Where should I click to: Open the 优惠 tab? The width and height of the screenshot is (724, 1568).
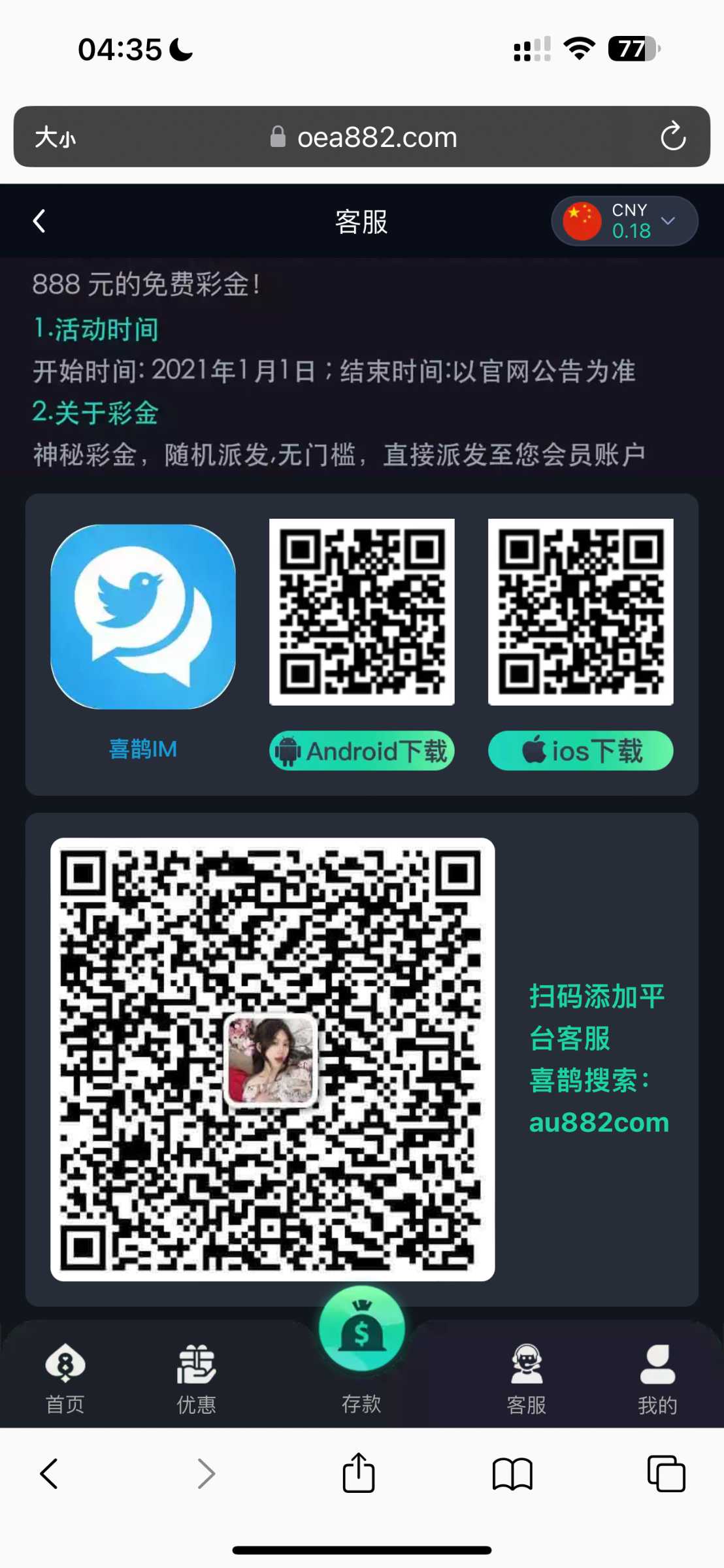pos(196,1378)
